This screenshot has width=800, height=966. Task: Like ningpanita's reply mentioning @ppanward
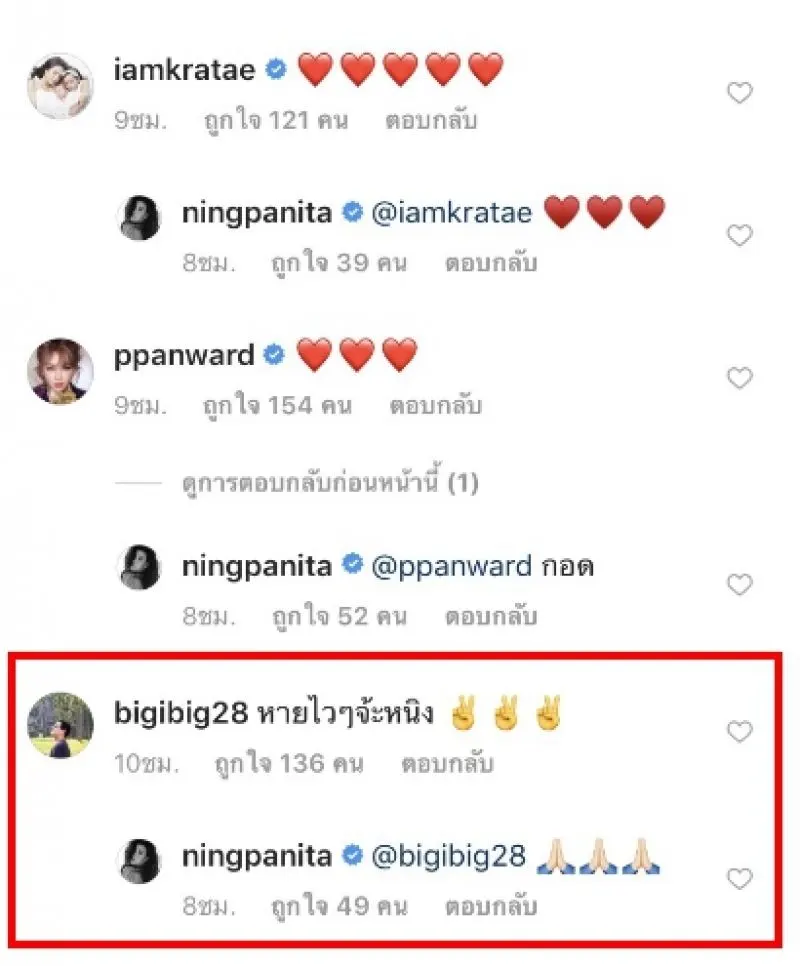[738, 584]
